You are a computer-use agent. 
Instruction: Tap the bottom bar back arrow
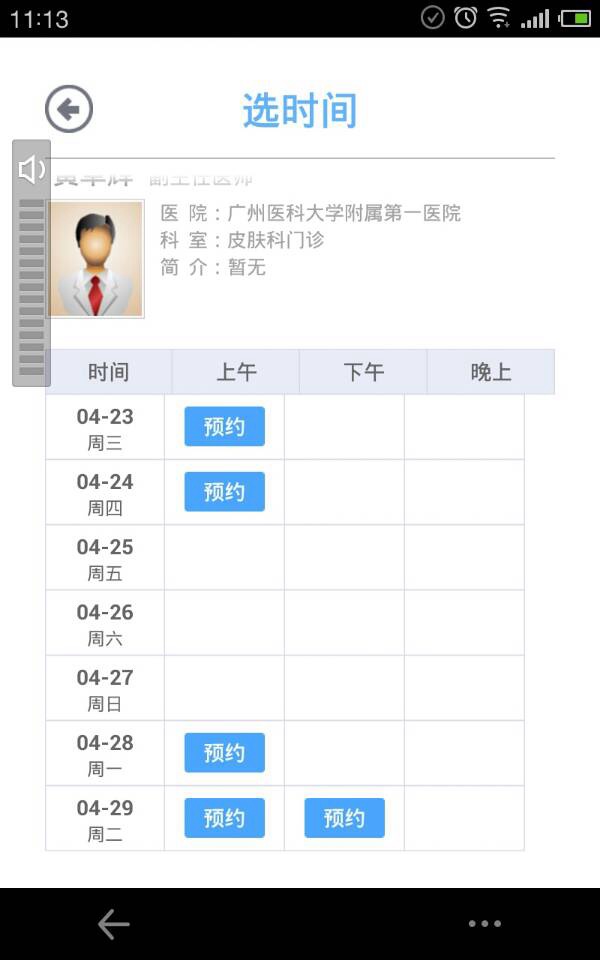tap(113, 924)
